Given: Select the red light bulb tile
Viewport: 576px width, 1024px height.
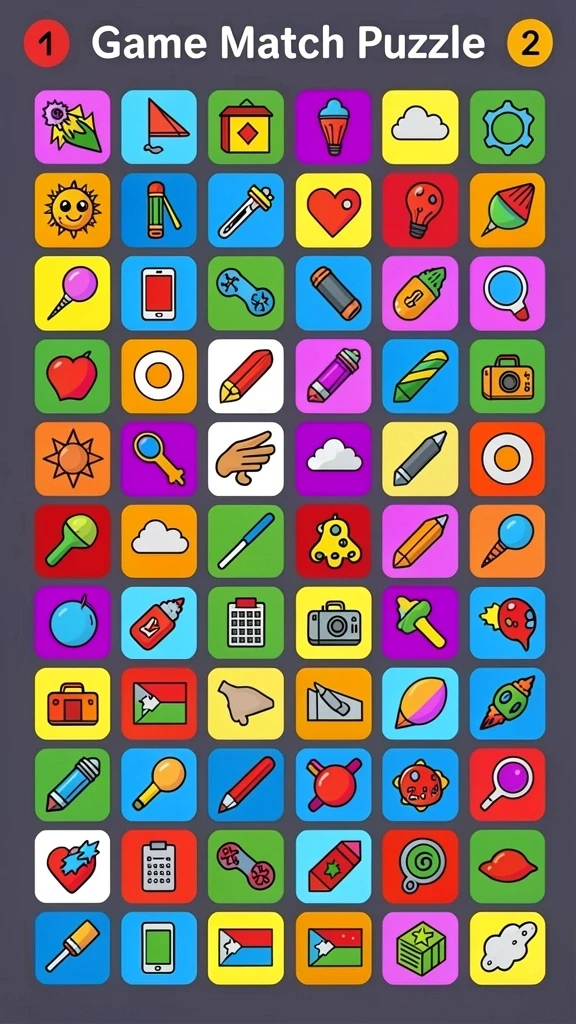Looking at the screenshot, I should tap(420, 210).
